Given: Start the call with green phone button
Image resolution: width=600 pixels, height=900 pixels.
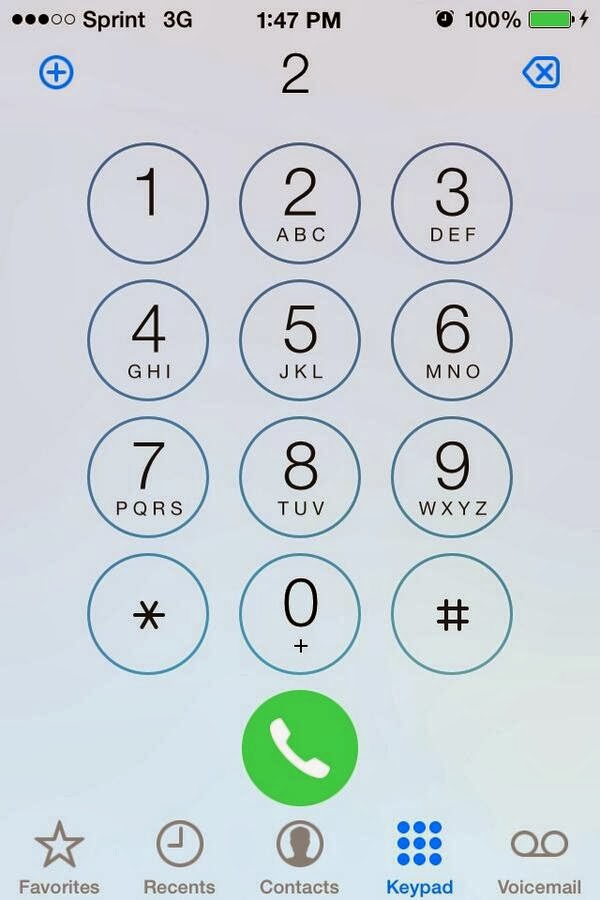Looking at the screenshot, I should (x=300, y=748).
